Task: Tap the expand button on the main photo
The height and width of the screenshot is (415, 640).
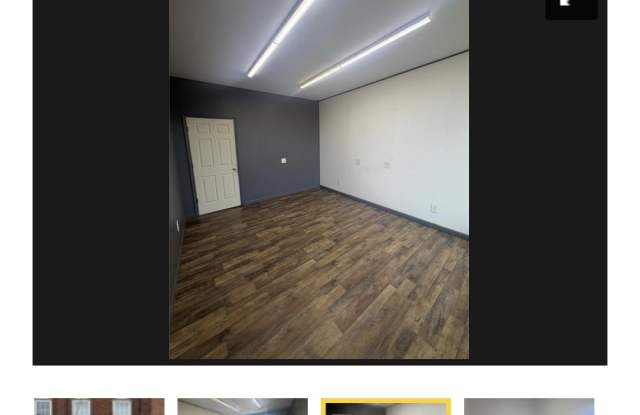Action: pos(571,6)
